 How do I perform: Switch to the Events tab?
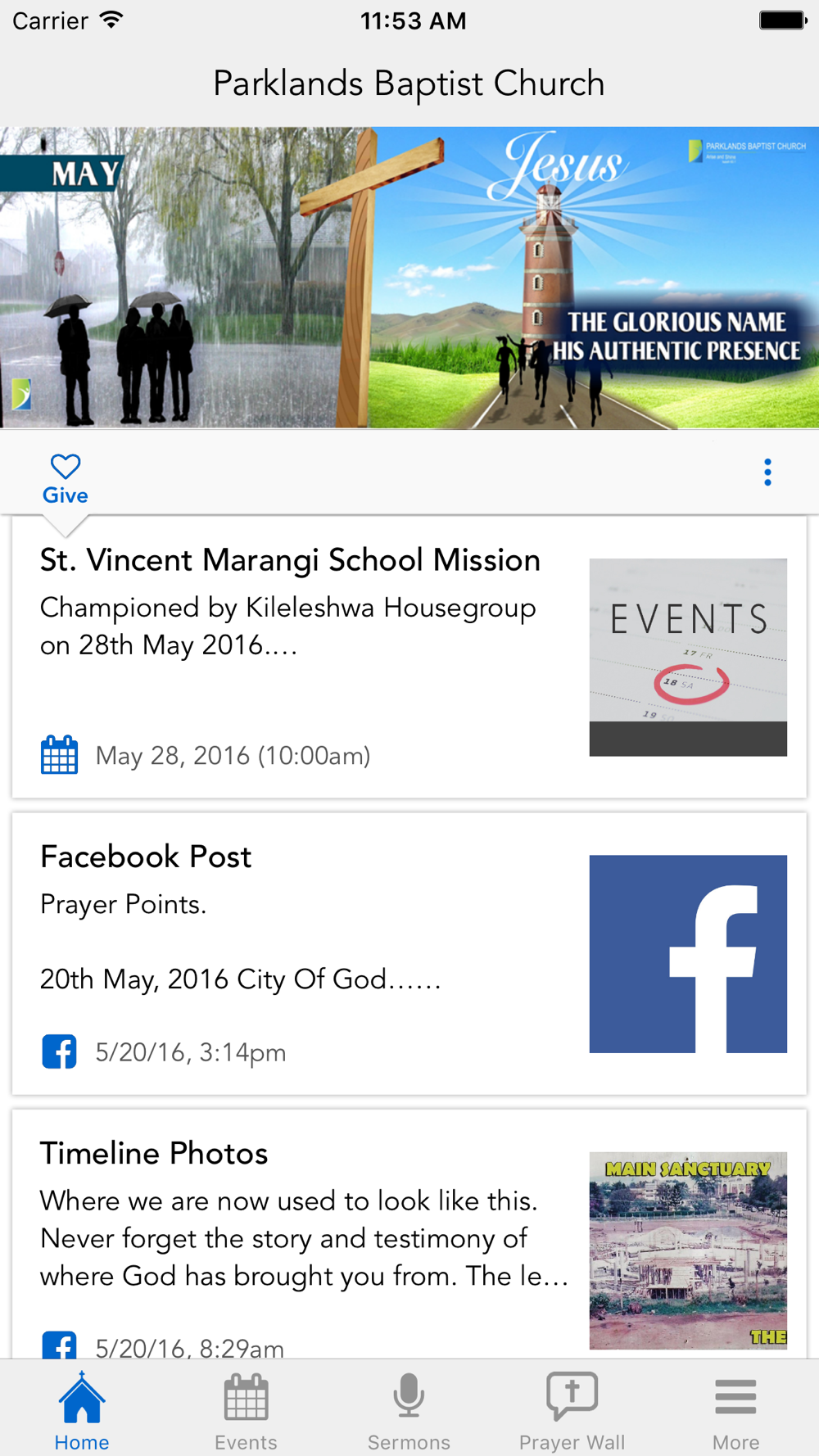[x=246, y=1410]
